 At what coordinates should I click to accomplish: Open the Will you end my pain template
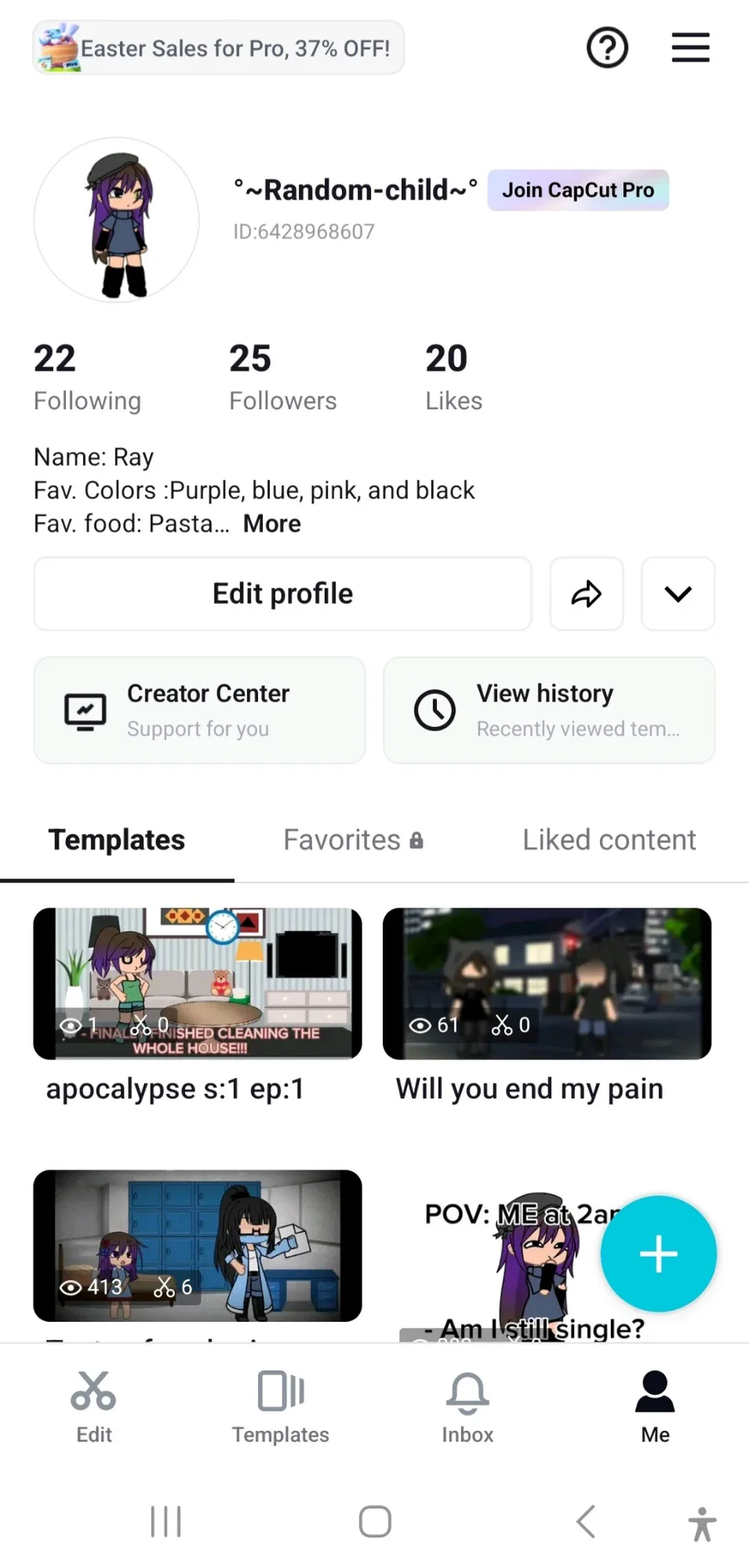[x=547, y=983]
